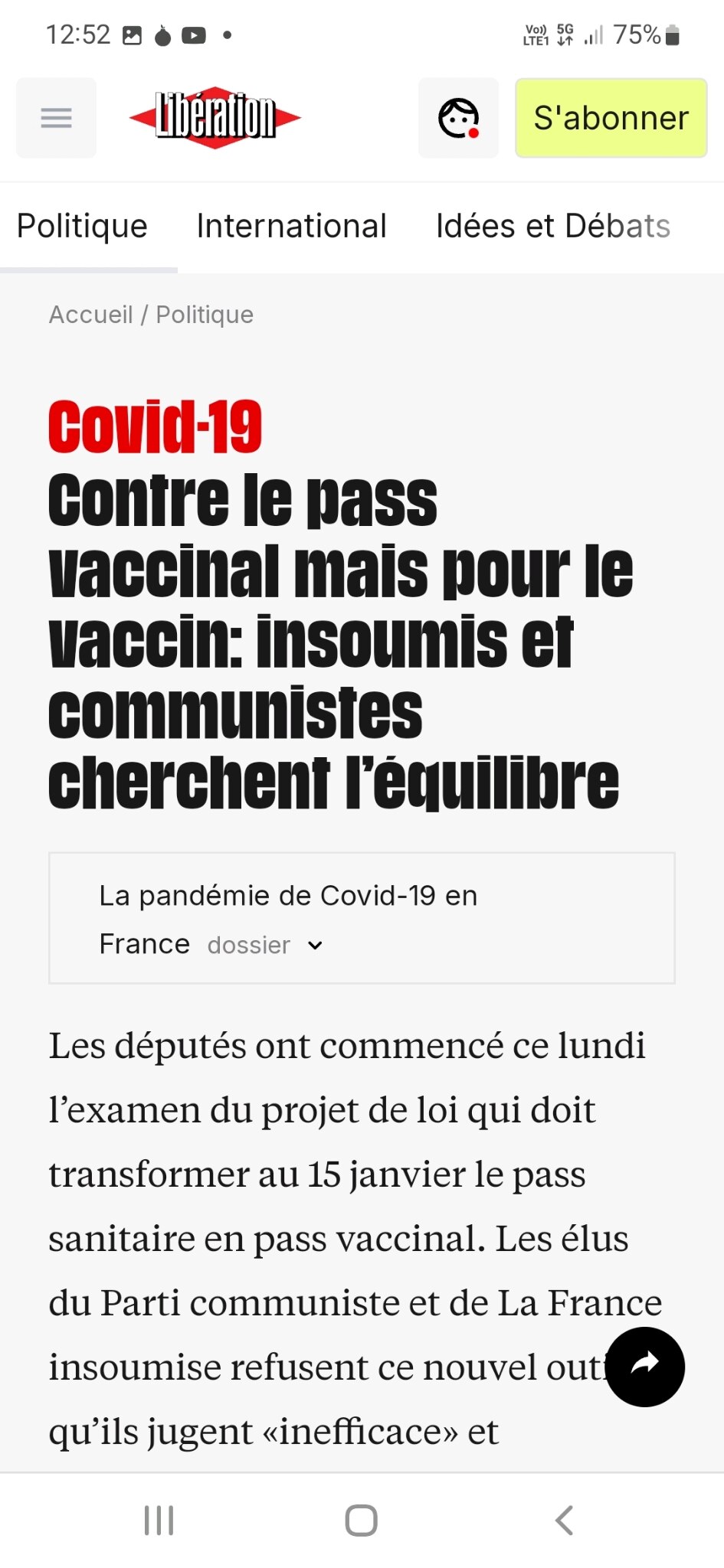Image resolution: width=724 pixels, height=1568 pixels.
Task: Expand the 'dossier' chevron for the Covid-19 dossier
Action: [x=314, y=946]
